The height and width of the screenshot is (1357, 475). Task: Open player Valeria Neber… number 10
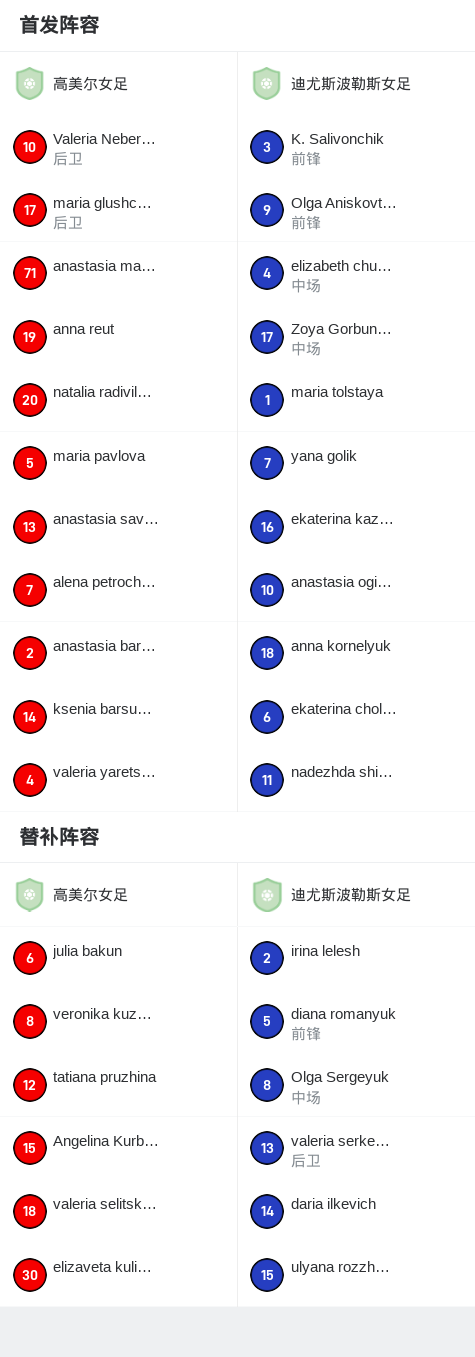click(118, 147)
